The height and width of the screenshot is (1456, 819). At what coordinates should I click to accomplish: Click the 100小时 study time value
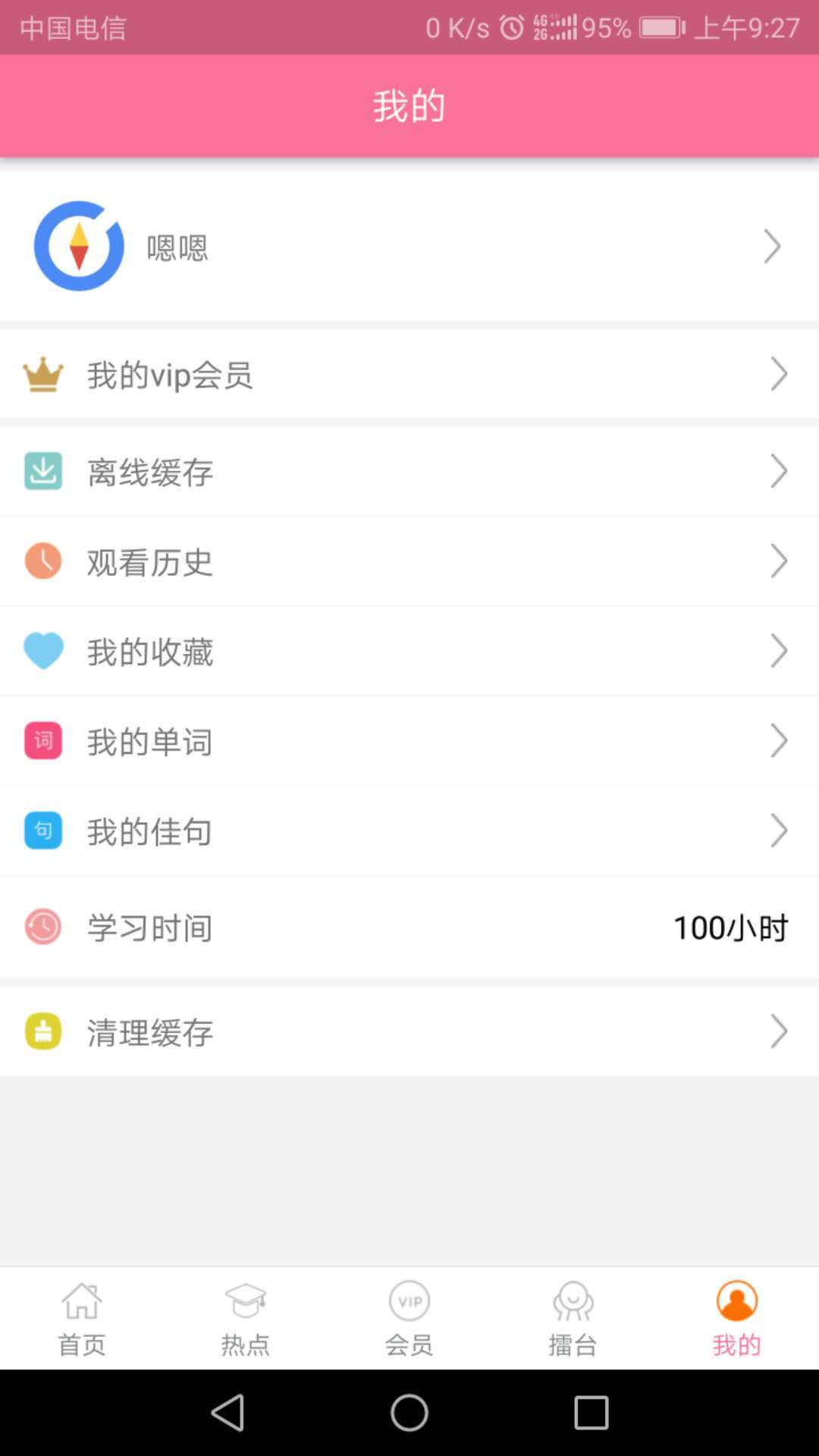pyautogui.click(x=730, y=927)
